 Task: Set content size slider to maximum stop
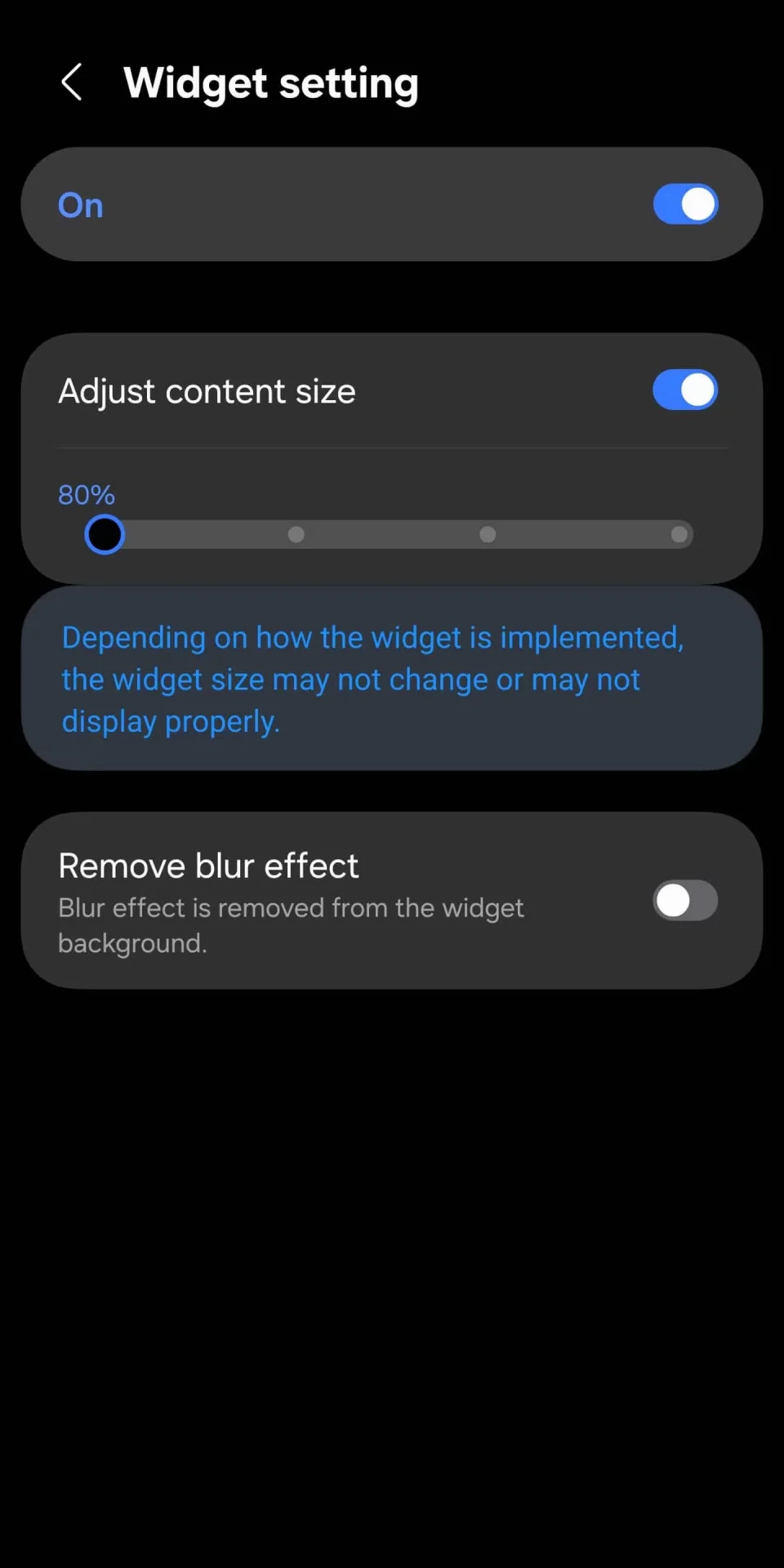679,535
